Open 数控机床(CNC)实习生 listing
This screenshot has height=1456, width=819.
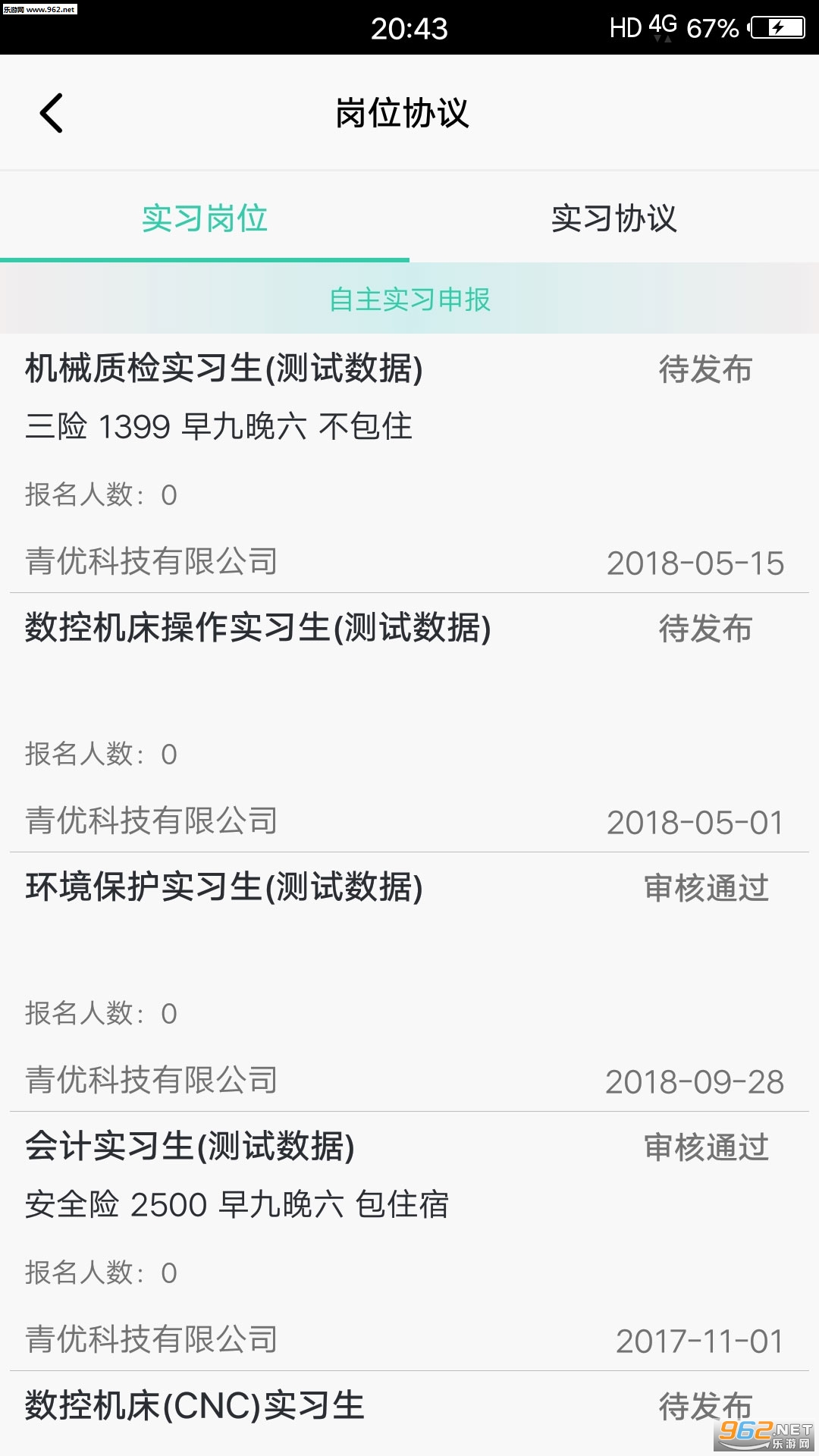(x=195, y=1407)
